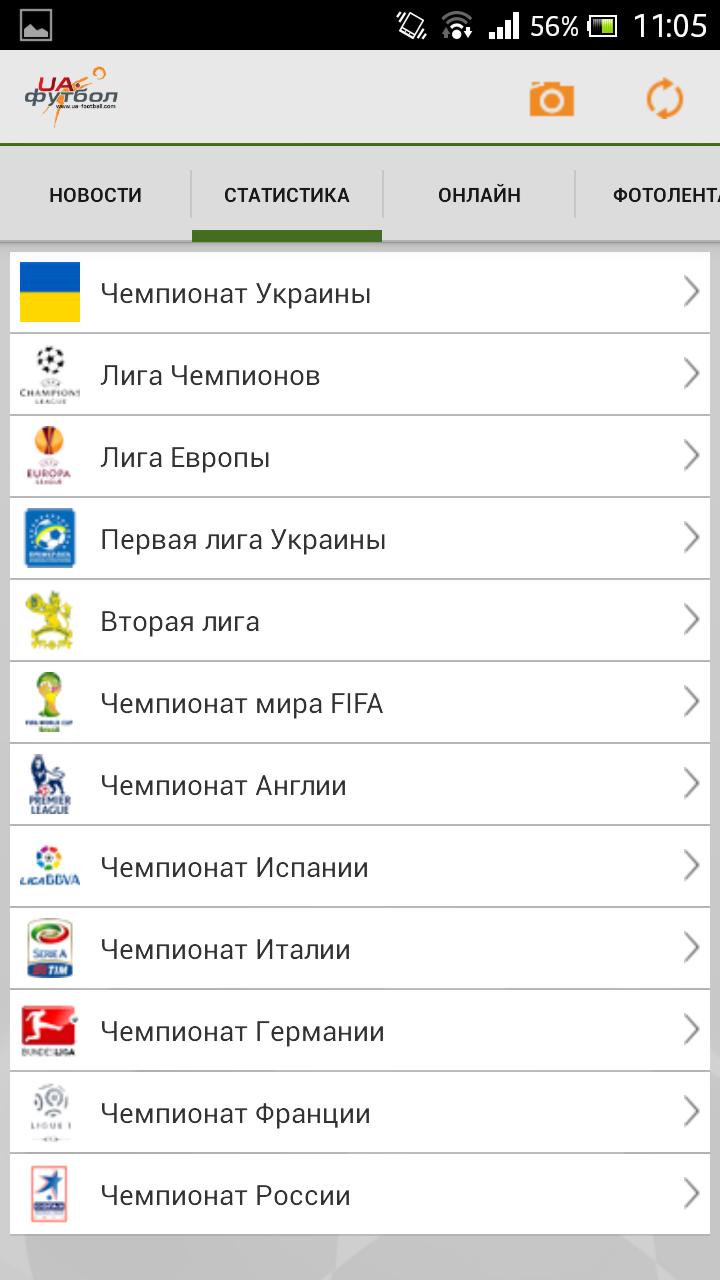Open Чемпионат Германии row
Screen dimensions: 720x1280
(360, 1031)
